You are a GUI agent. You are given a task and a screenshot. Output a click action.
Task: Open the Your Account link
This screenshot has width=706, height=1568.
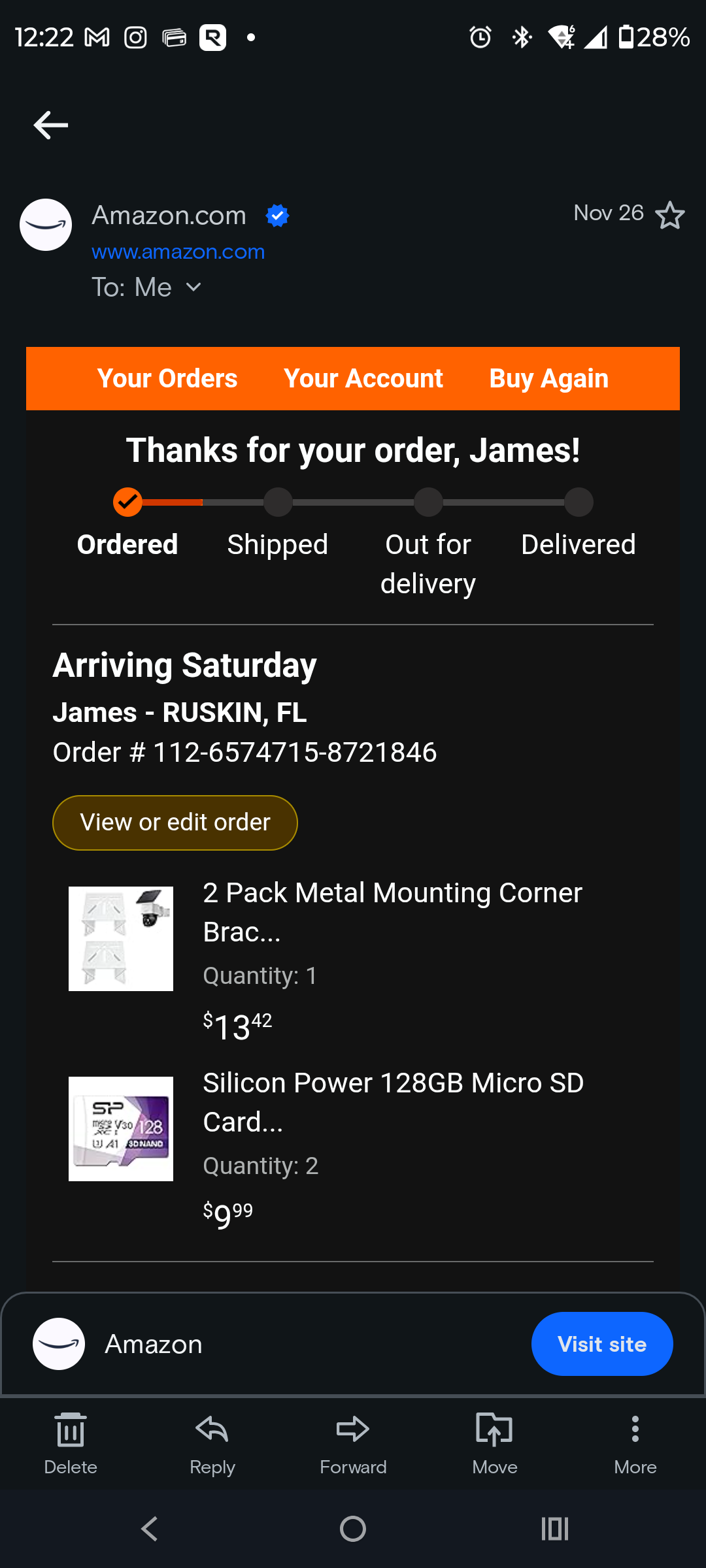363,378
